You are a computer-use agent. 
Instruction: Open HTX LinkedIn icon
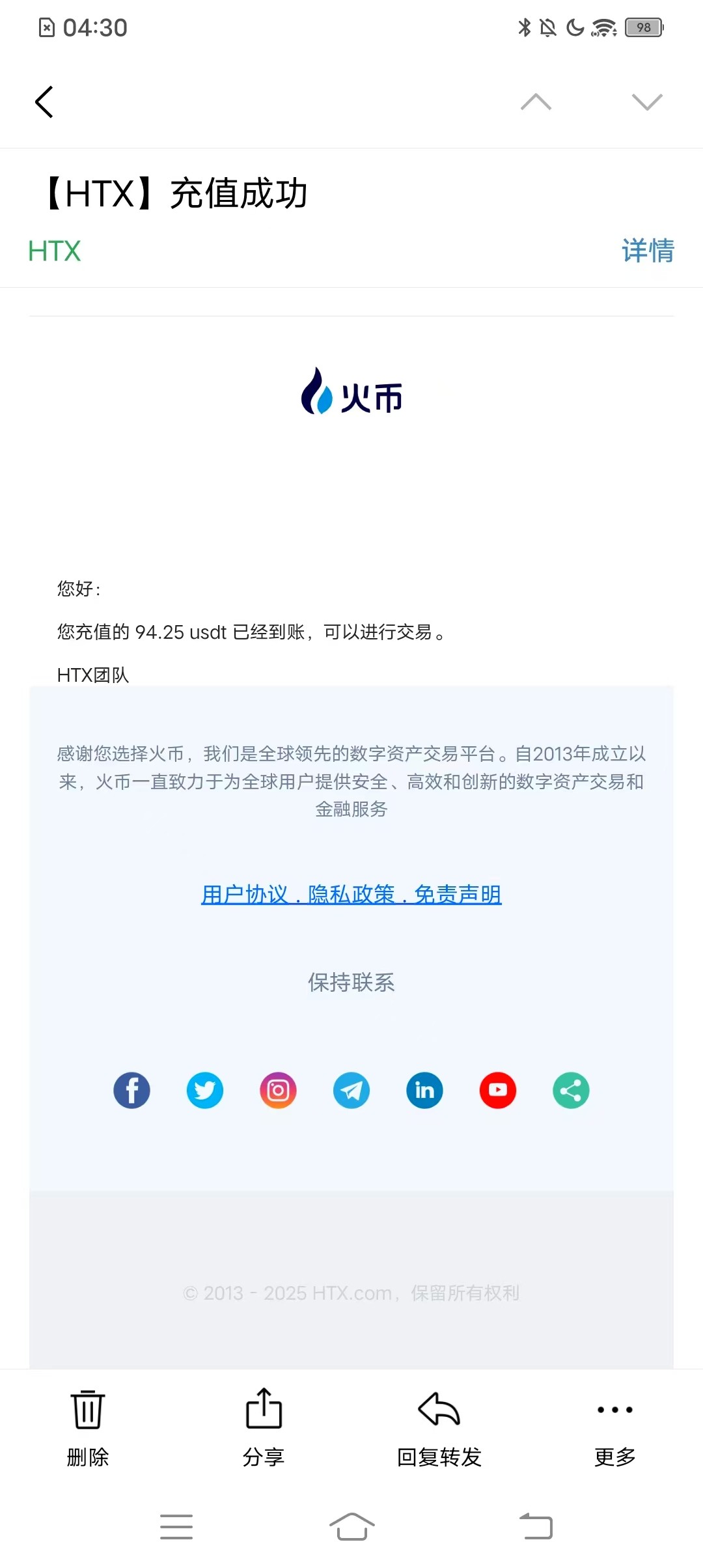[x=424, y=1090]
